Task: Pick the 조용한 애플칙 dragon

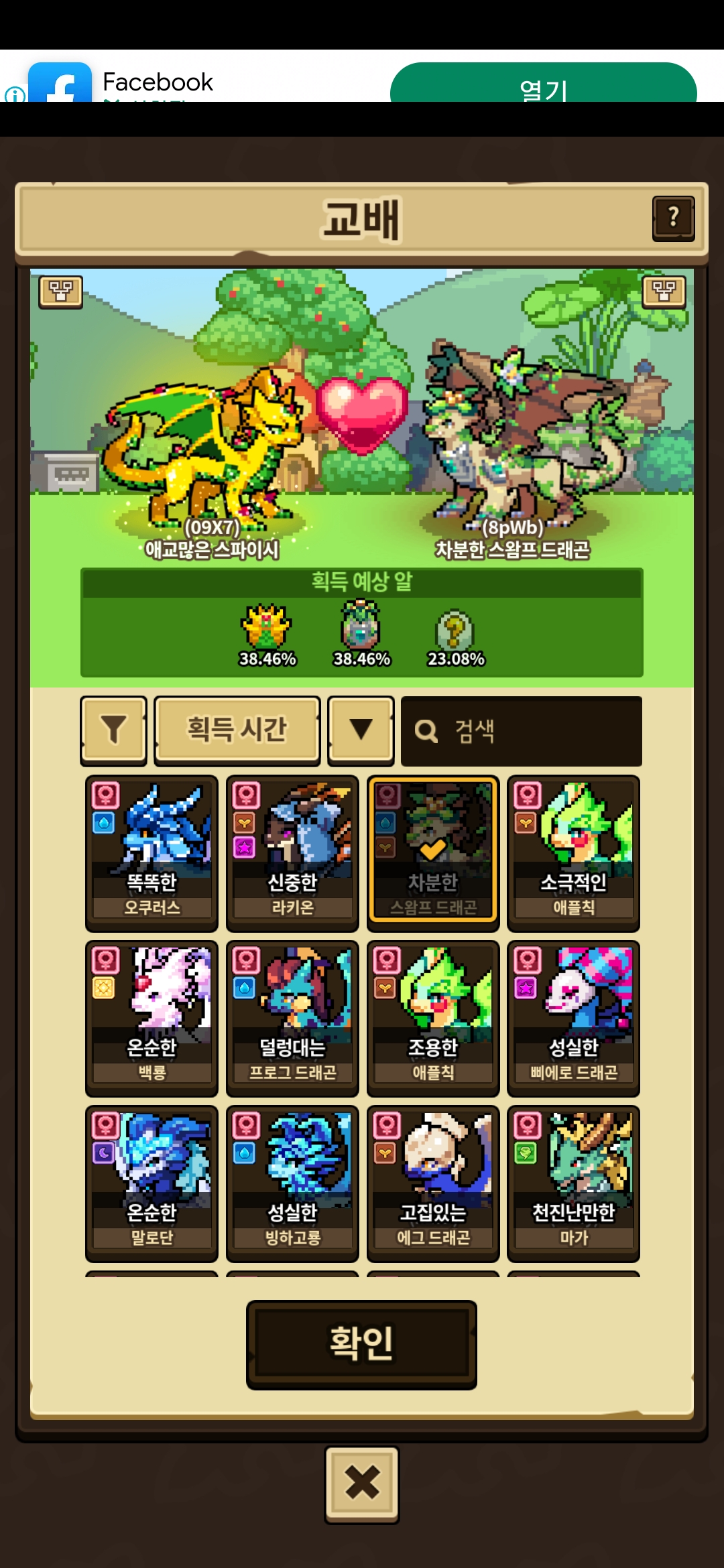Action: point(433,1018)
